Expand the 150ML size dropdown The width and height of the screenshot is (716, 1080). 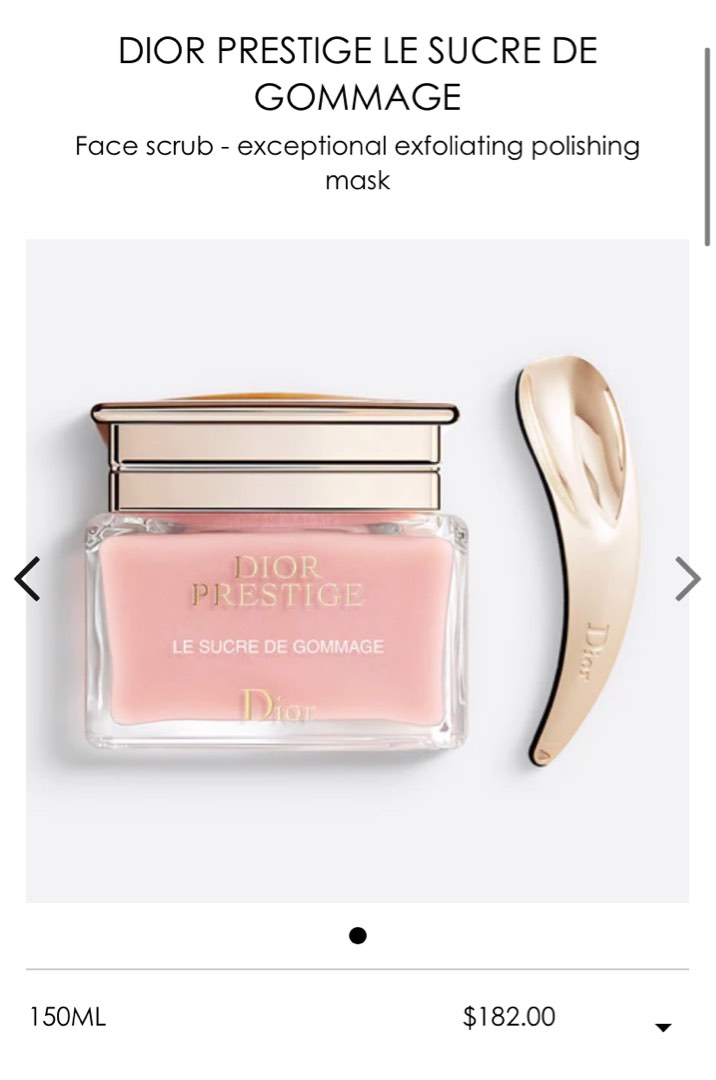click(662, 1026)
